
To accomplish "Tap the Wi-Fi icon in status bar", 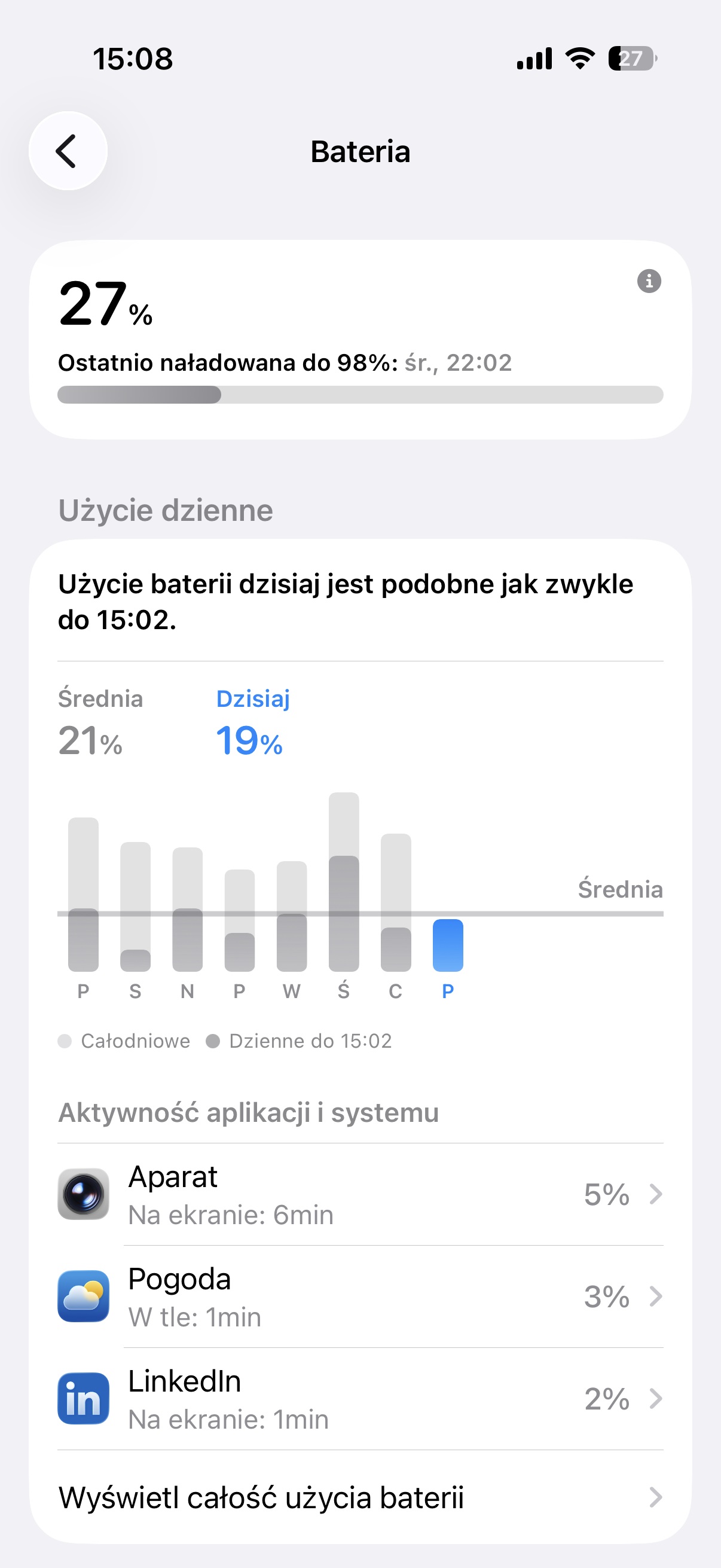I will click(579, 58).
